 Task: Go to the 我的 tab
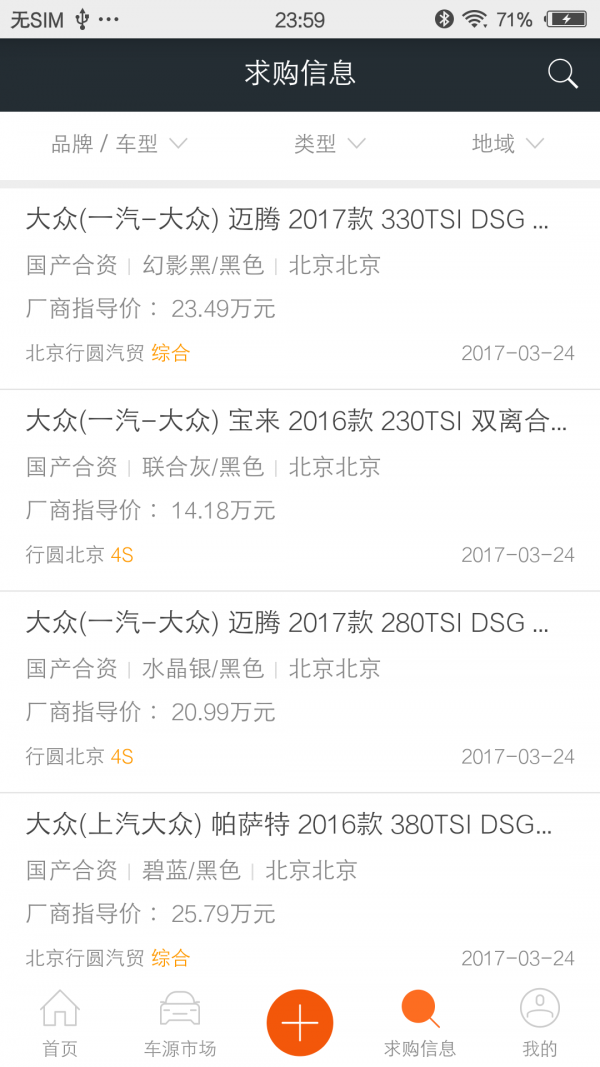tap(539, 1022)
